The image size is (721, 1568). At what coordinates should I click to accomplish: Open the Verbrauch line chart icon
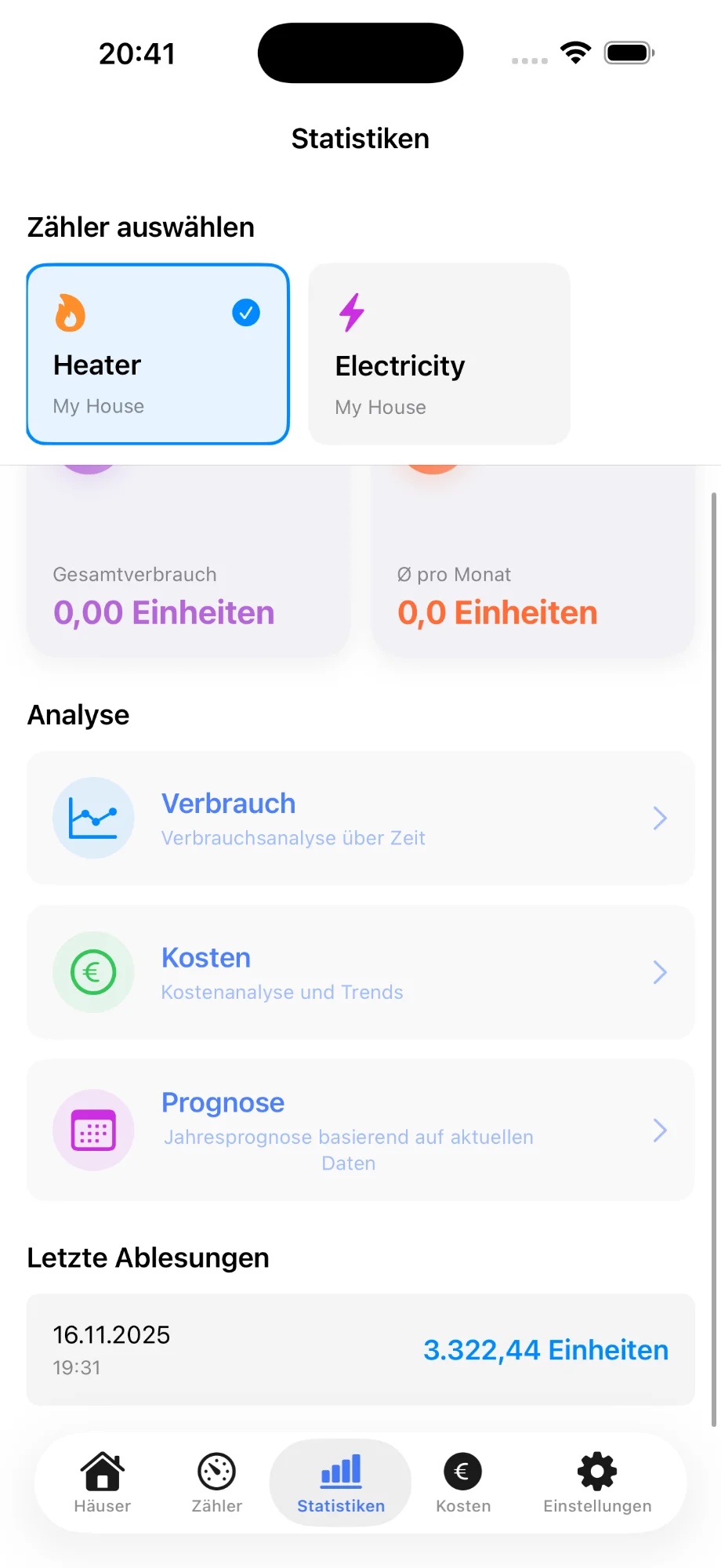tap(93, 817)
